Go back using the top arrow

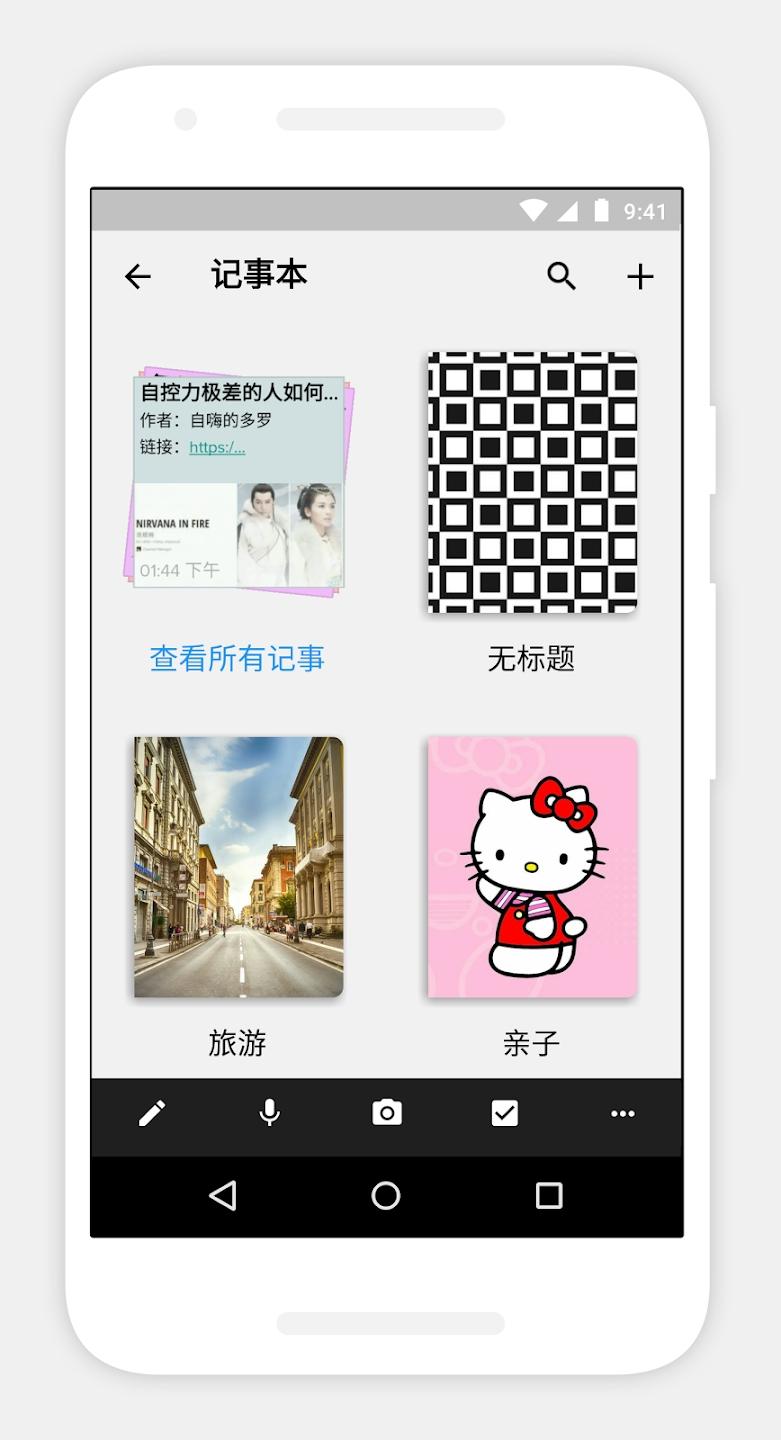138,276
